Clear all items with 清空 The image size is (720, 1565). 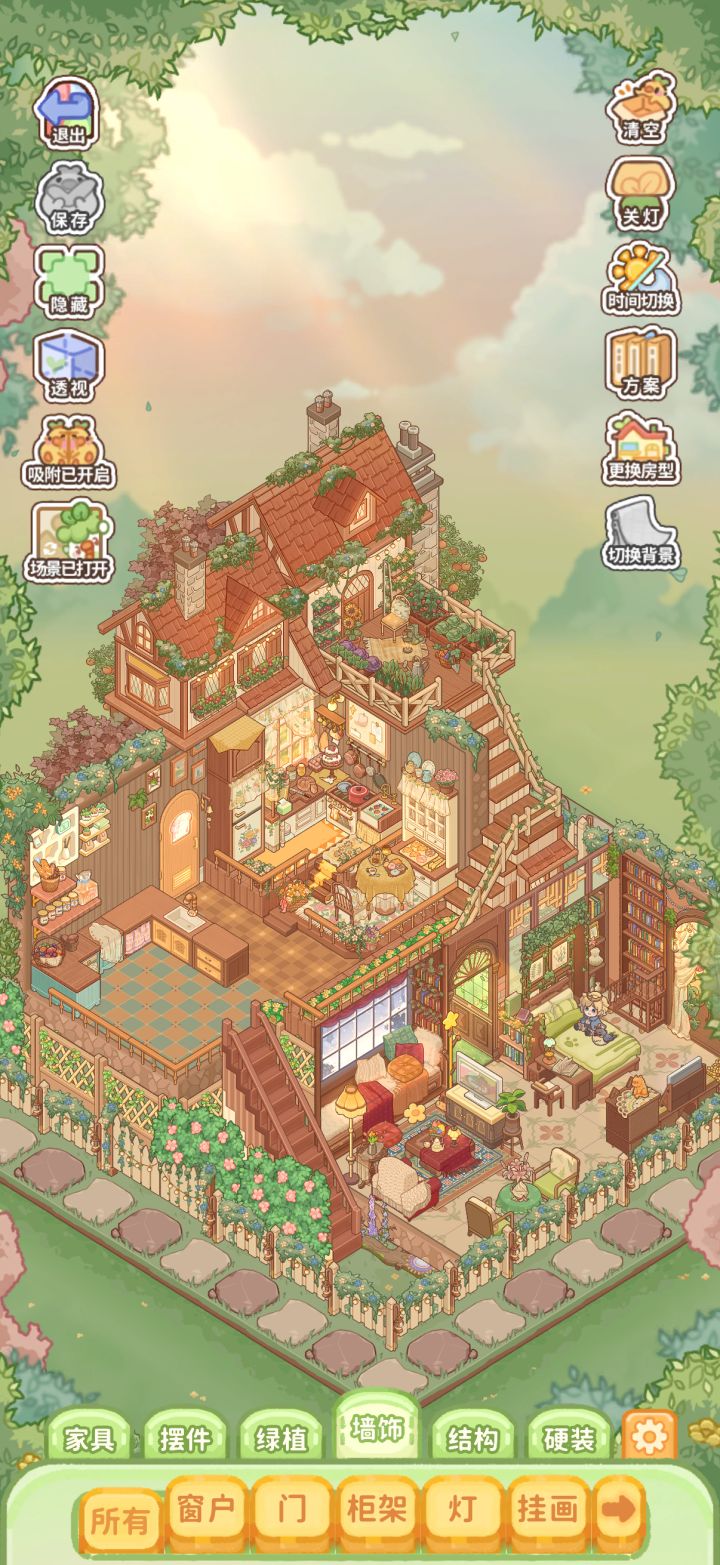(x=642, y=108)
